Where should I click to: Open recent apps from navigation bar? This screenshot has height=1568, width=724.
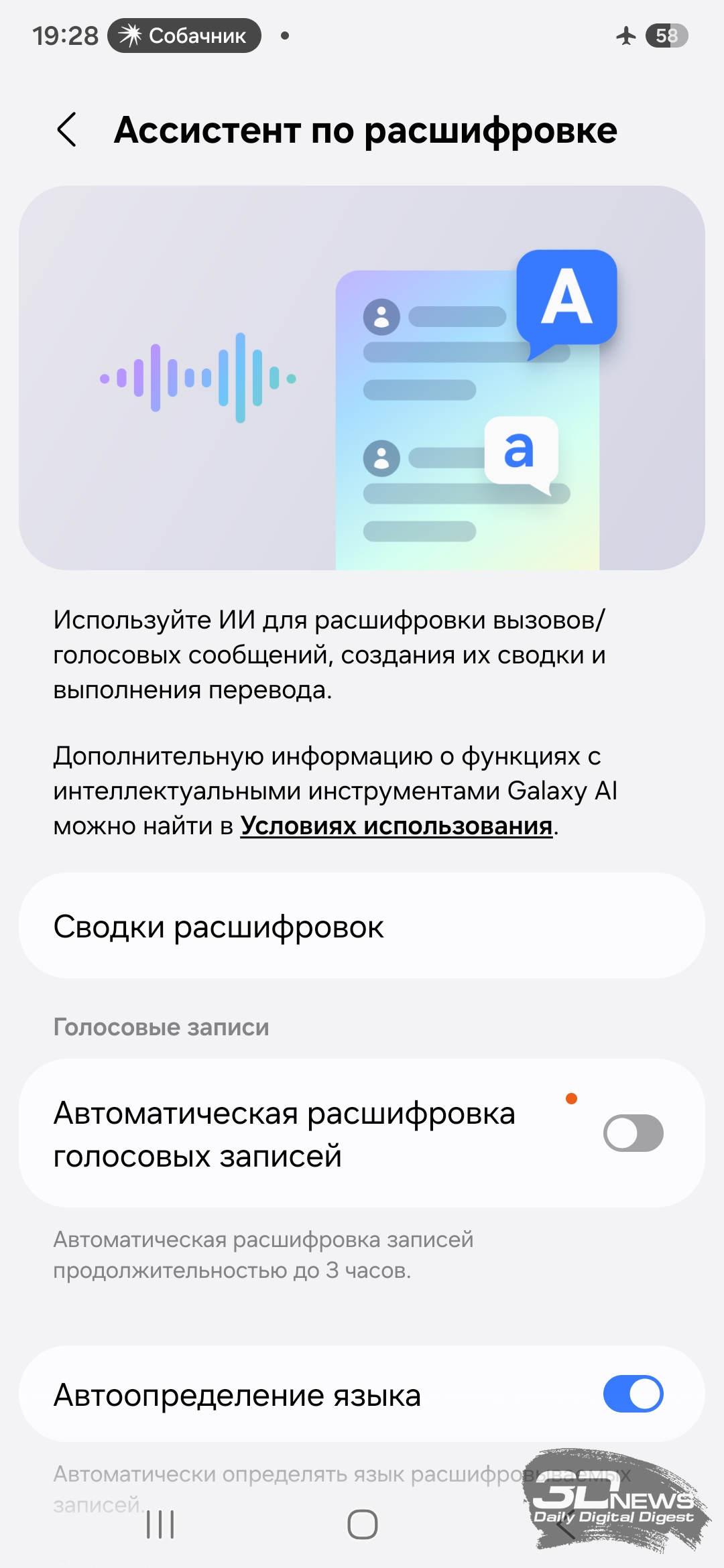(160, 1524)
